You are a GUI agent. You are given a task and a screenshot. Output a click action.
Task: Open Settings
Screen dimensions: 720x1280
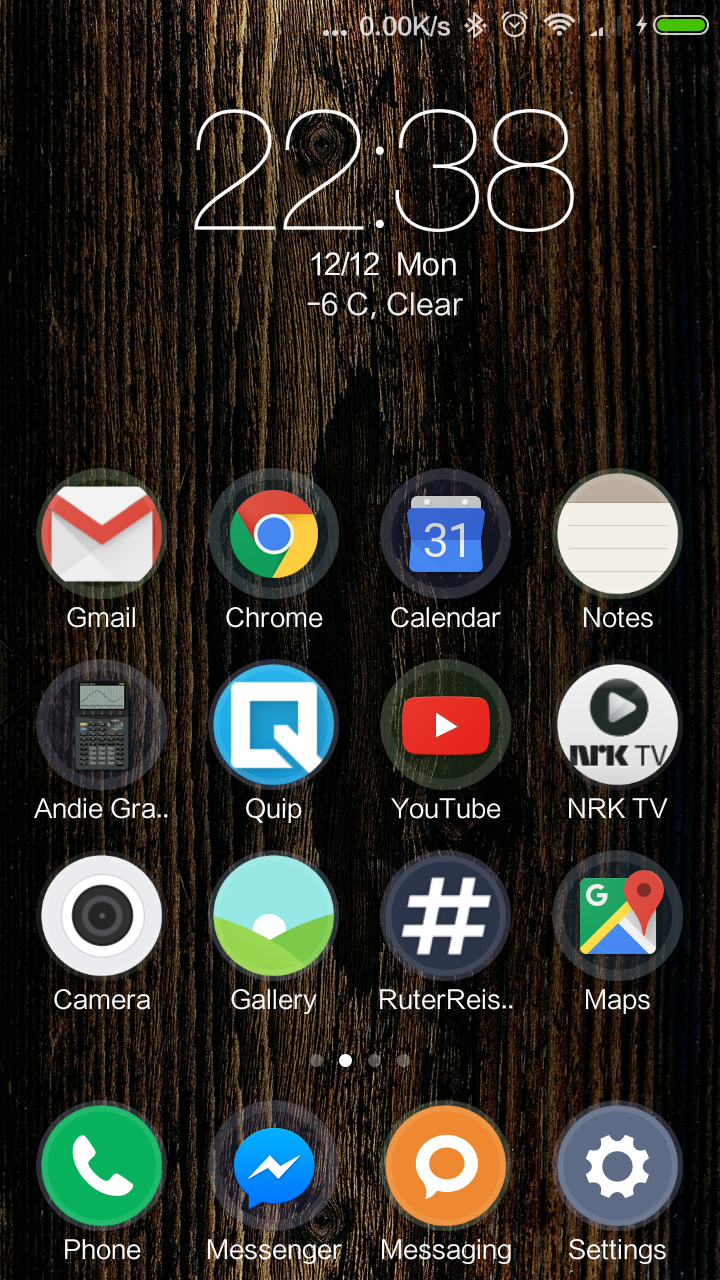click(618, 1166)
